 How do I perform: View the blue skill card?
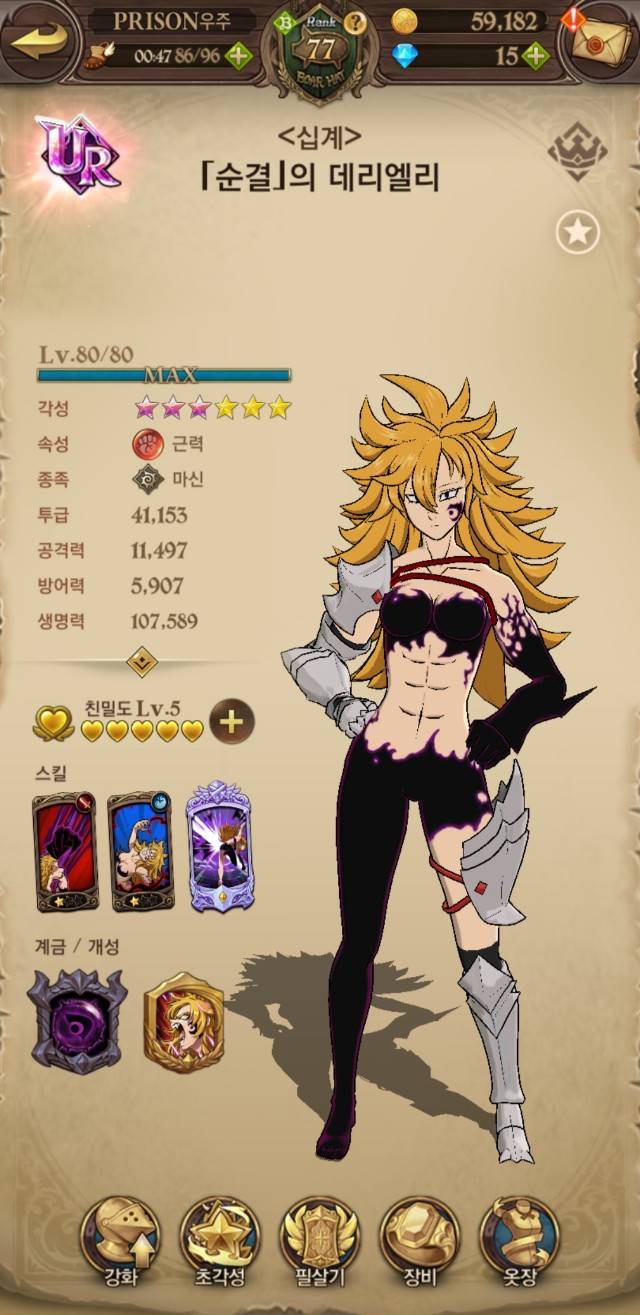[141, 852]
